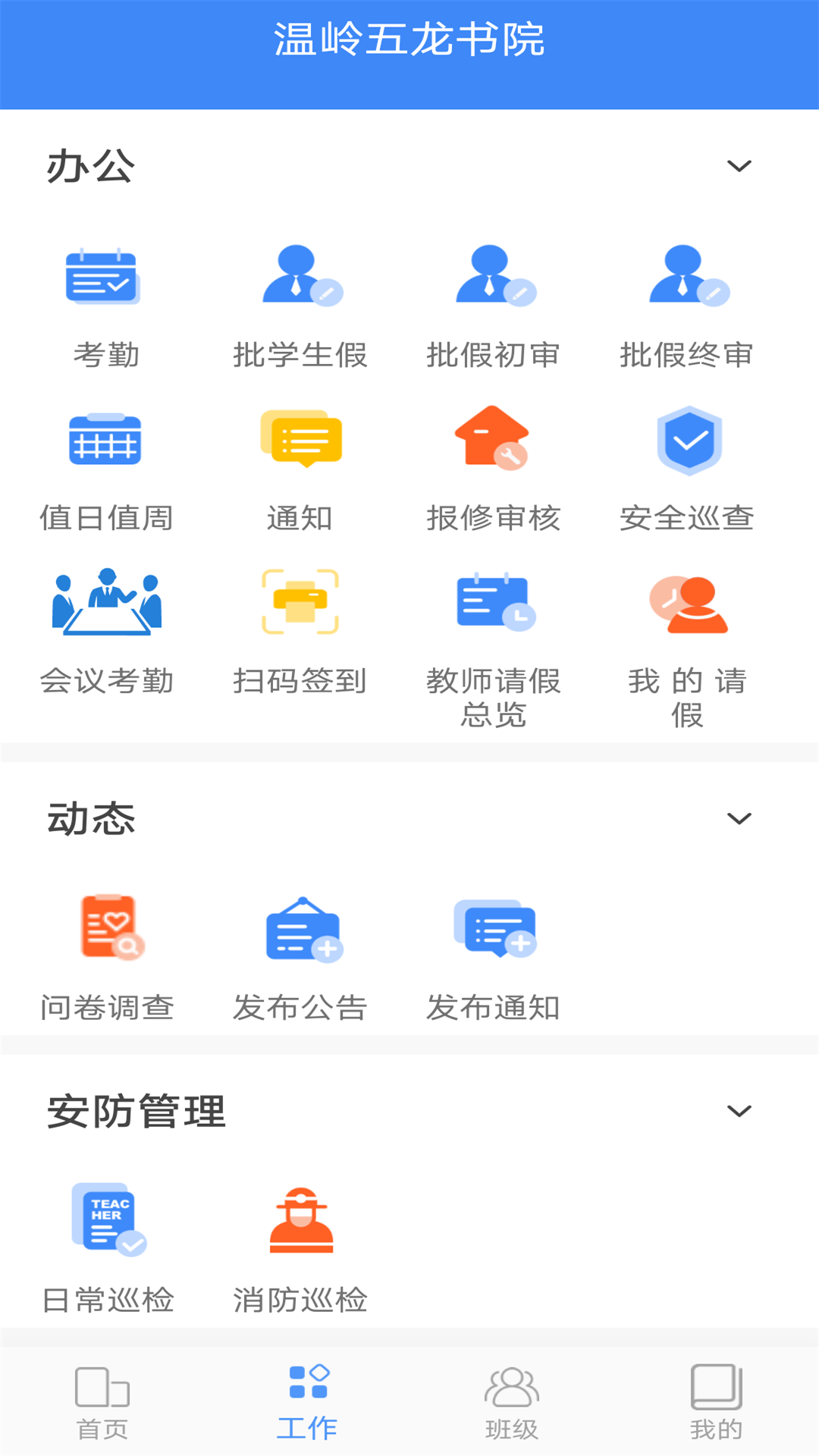Open 批假终审 final leave review
Image resolution: width=819 pixels, height=1456 pixels.
coord(687,307)
